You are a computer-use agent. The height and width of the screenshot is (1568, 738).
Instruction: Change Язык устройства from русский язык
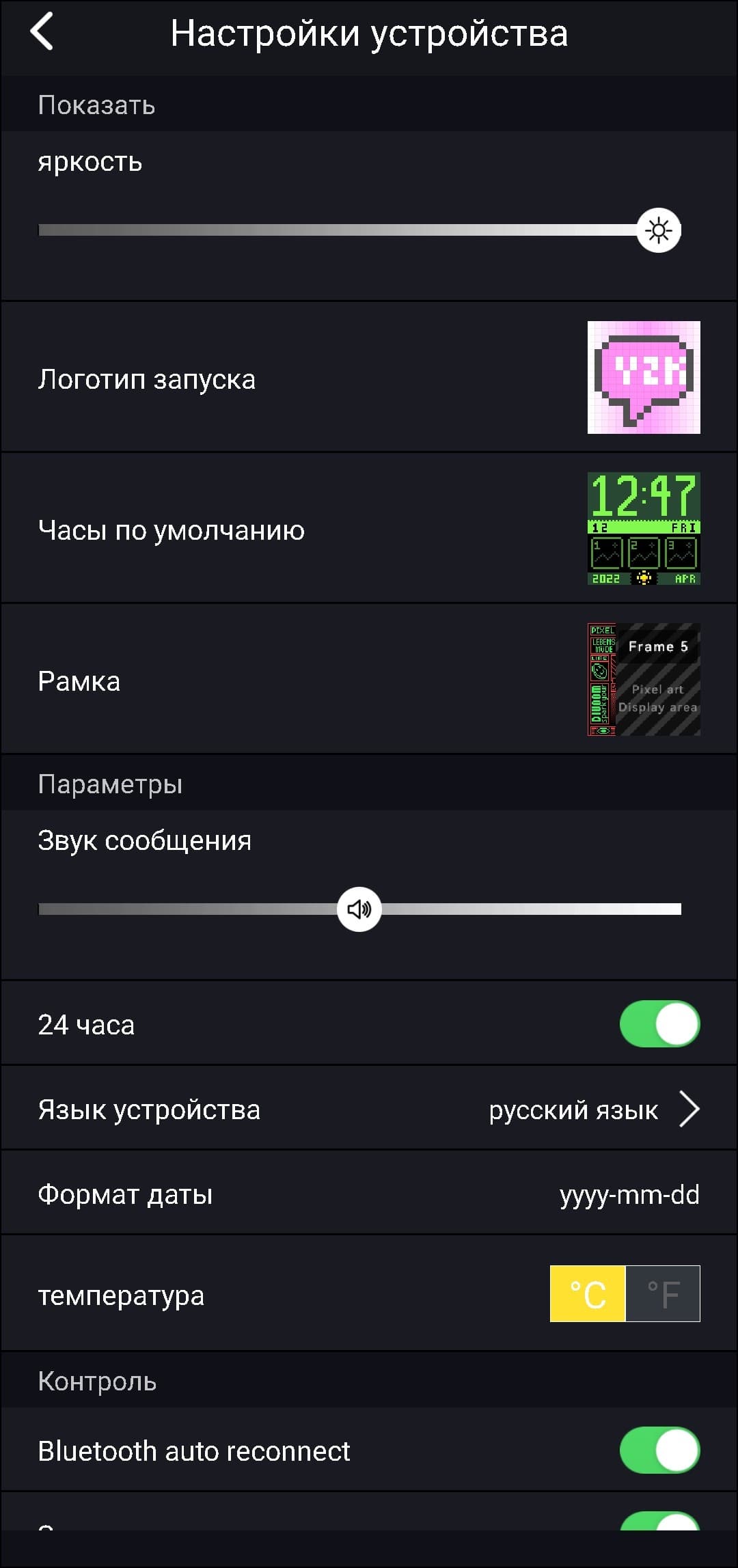[593, 1109]
